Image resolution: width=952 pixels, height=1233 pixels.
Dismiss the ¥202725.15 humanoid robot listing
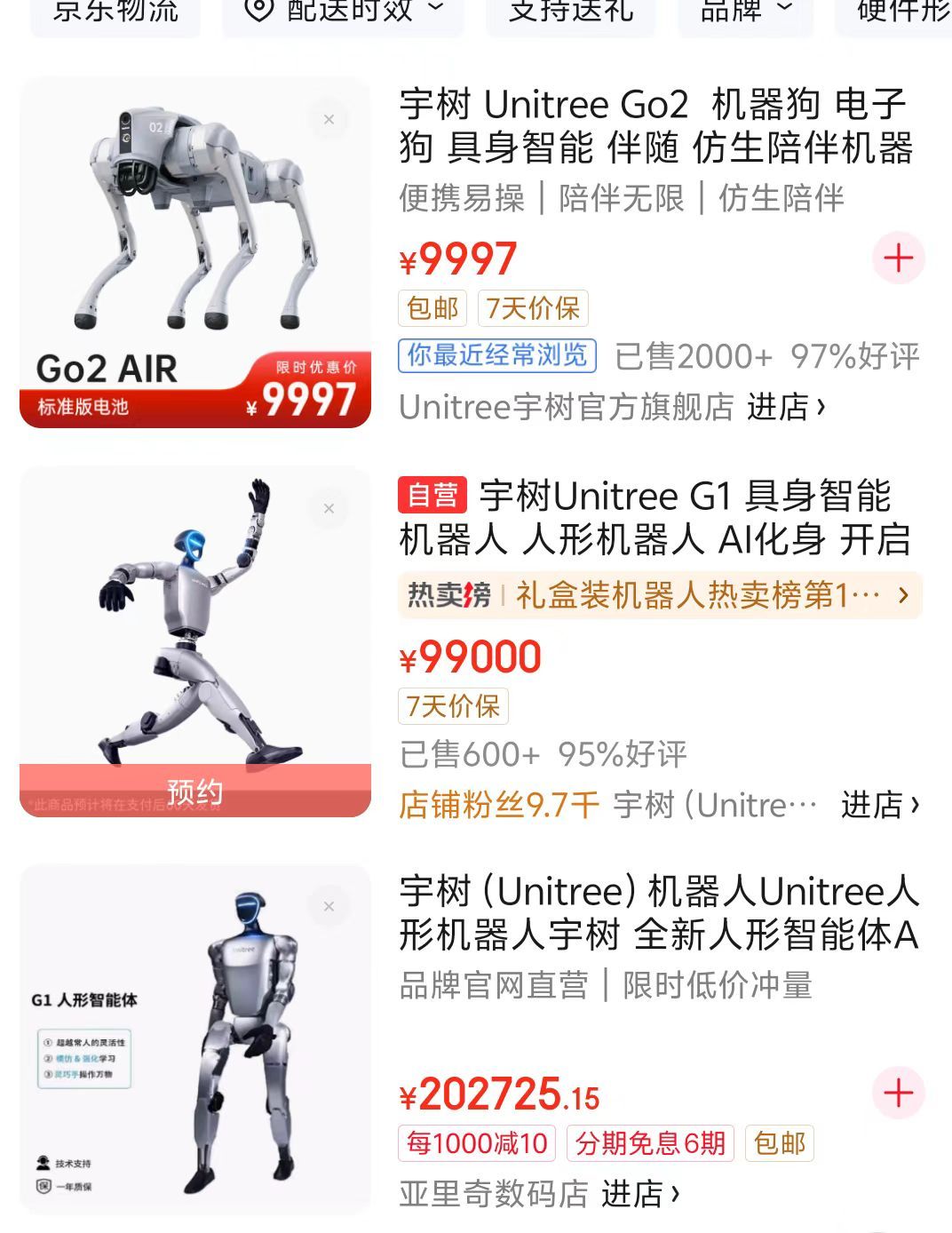(x=329, y=906)
